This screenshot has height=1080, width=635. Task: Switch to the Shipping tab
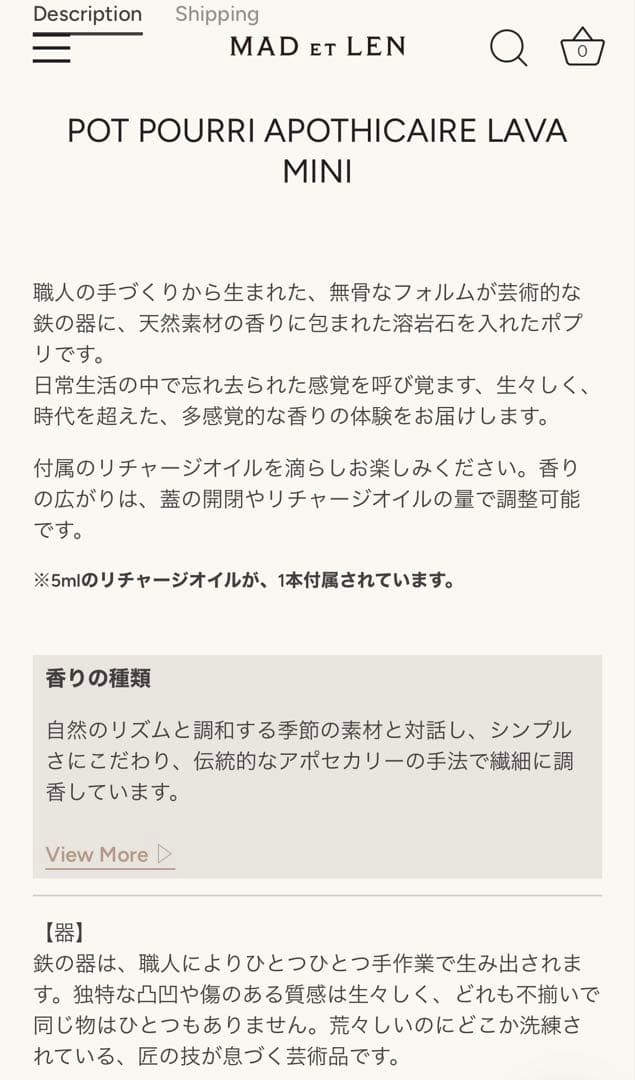point(217,14)
